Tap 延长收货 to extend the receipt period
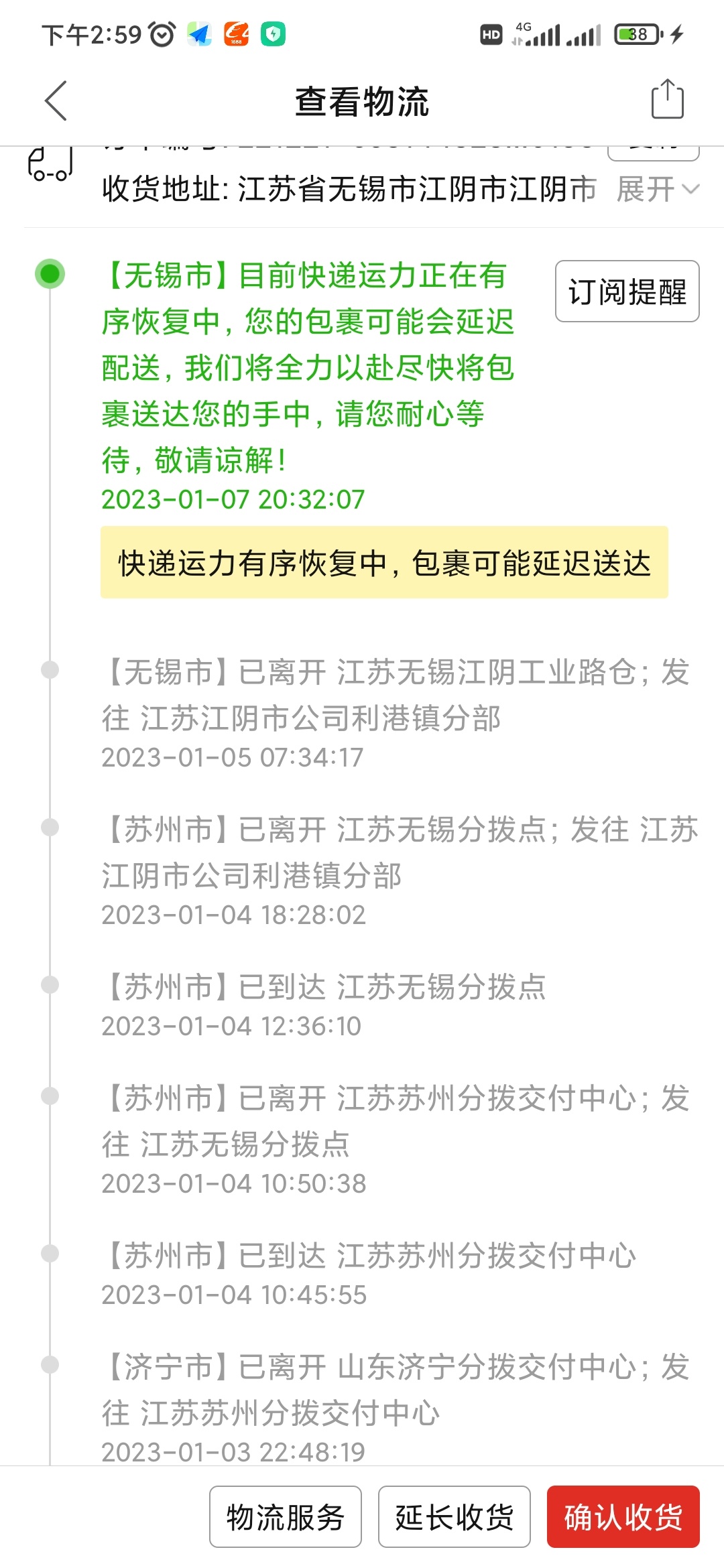This screenshot has width=724, height=1568. (454, 1517)
